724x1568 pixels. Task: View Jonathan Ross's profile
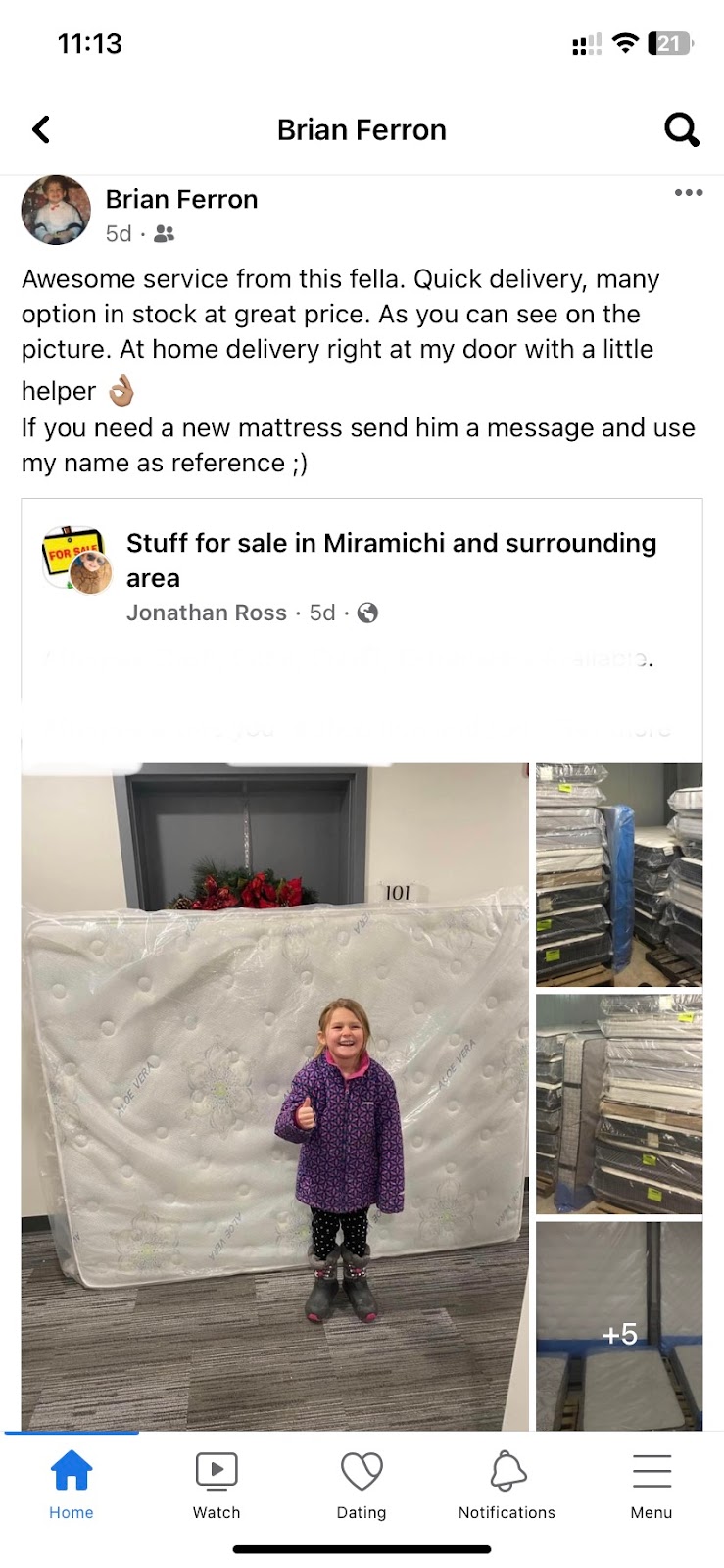coord(206,612)
